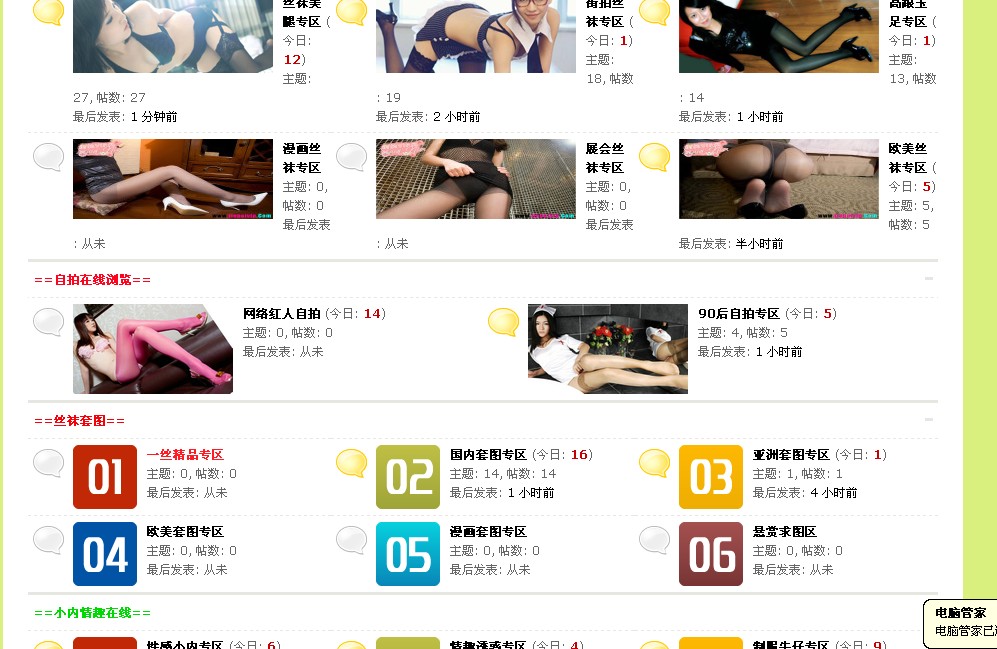Open the 一丝精品专区 forum link
This screenshot has height=649, width=997.
click(185, 455)
